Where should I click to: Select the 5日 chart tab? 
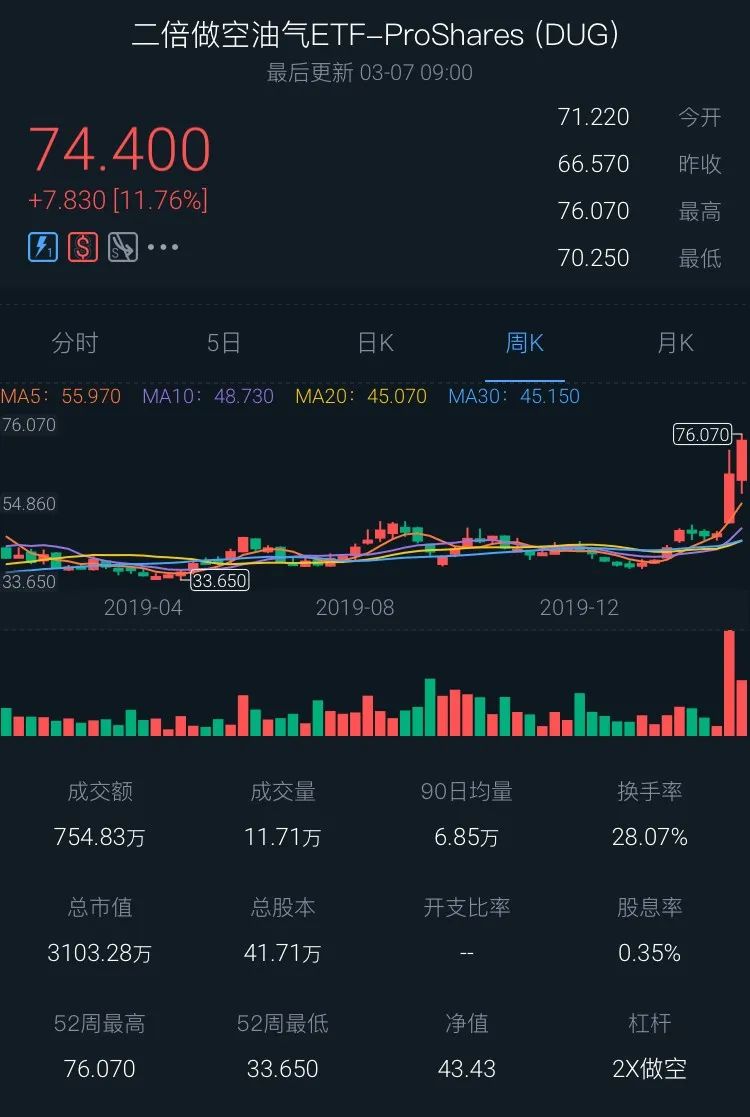click(x=224, y=343)
